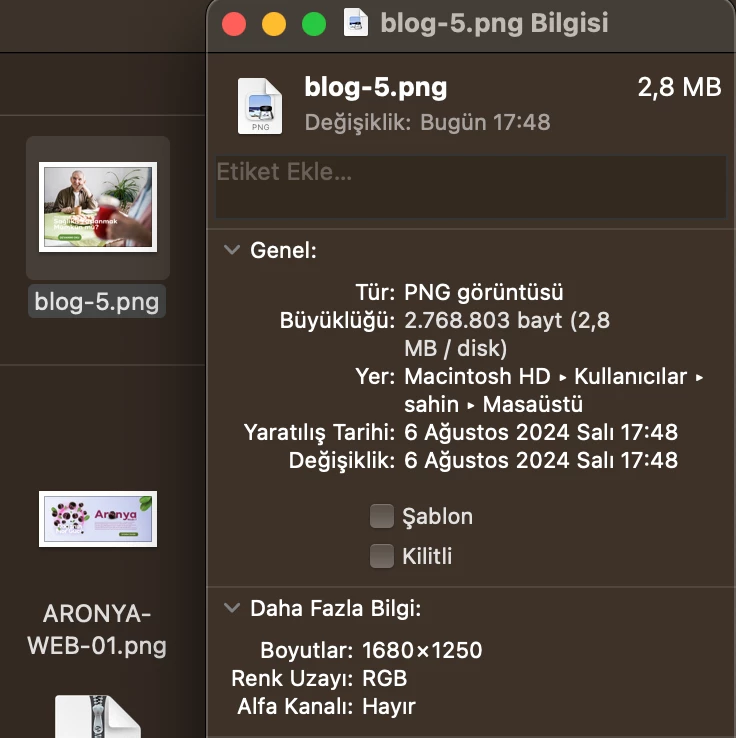Check the Kilitli checkbox

coord(382,556)
